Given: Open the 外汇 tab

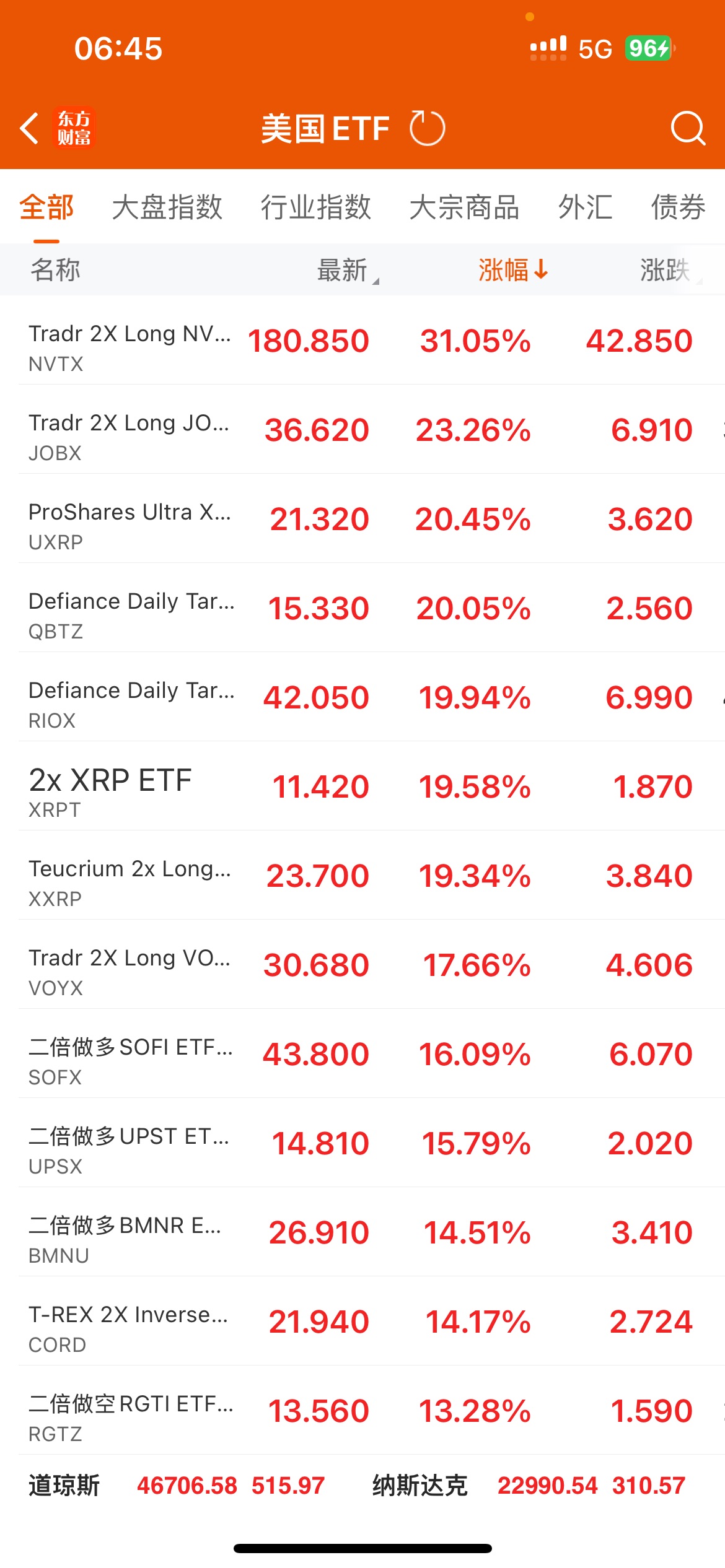Looking at the screenshot, I should (585, 207).
